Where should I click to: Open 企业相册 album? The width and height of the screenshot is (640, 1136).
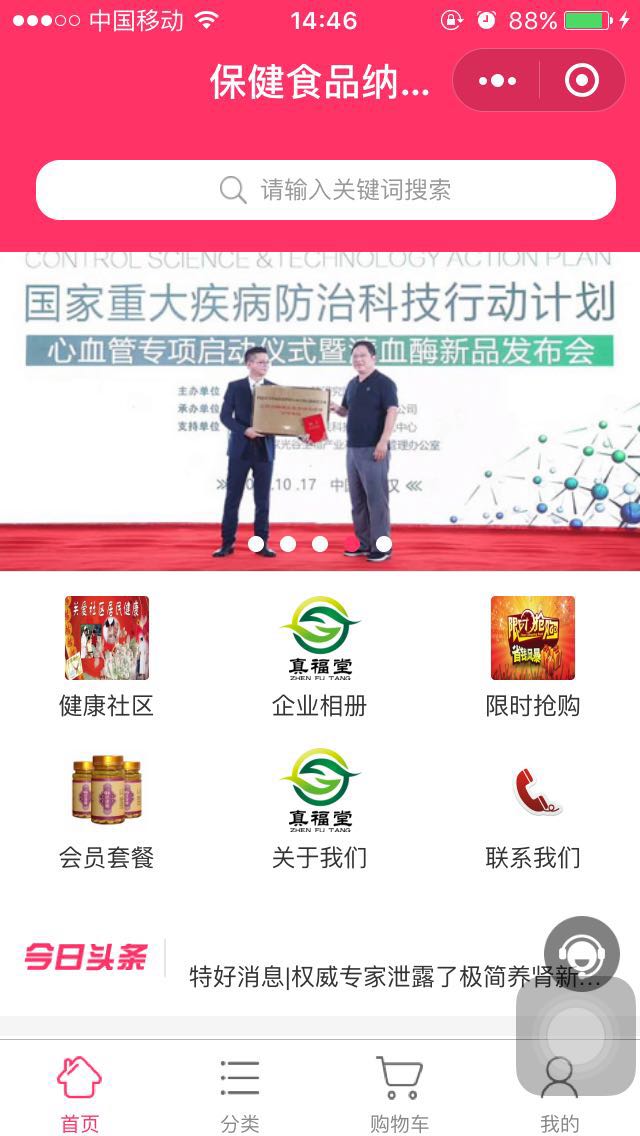[x=320, y=656]
